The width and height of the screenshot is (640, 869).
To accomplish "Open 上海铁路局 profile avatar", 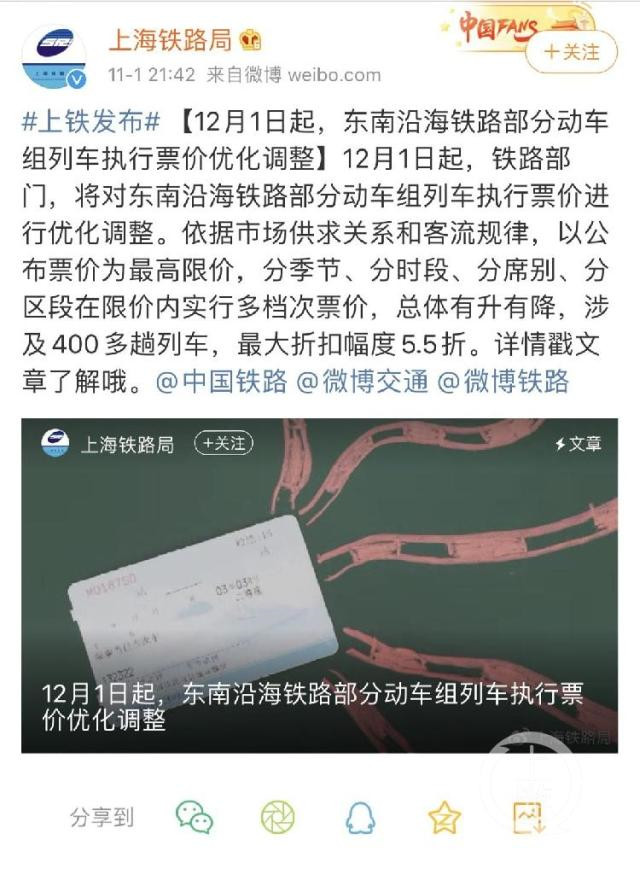I will pyautogui.click(x=54, y=57).
